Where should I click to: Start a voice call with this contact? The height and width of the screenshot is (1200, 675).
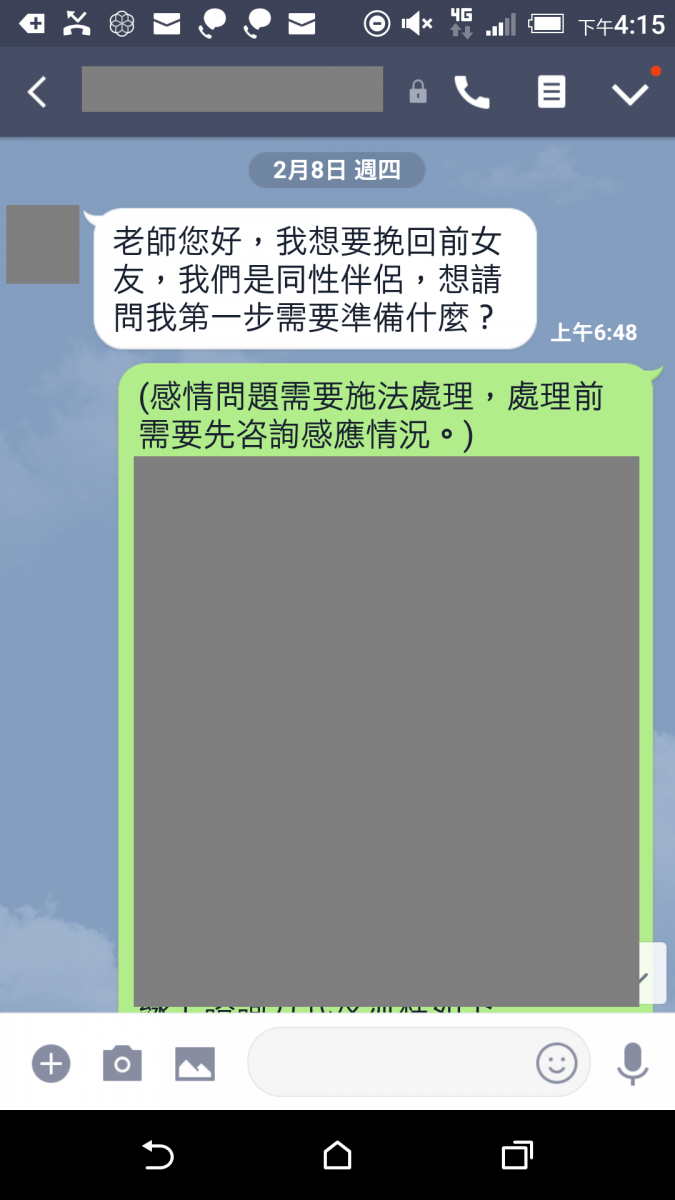click(472, 93)
